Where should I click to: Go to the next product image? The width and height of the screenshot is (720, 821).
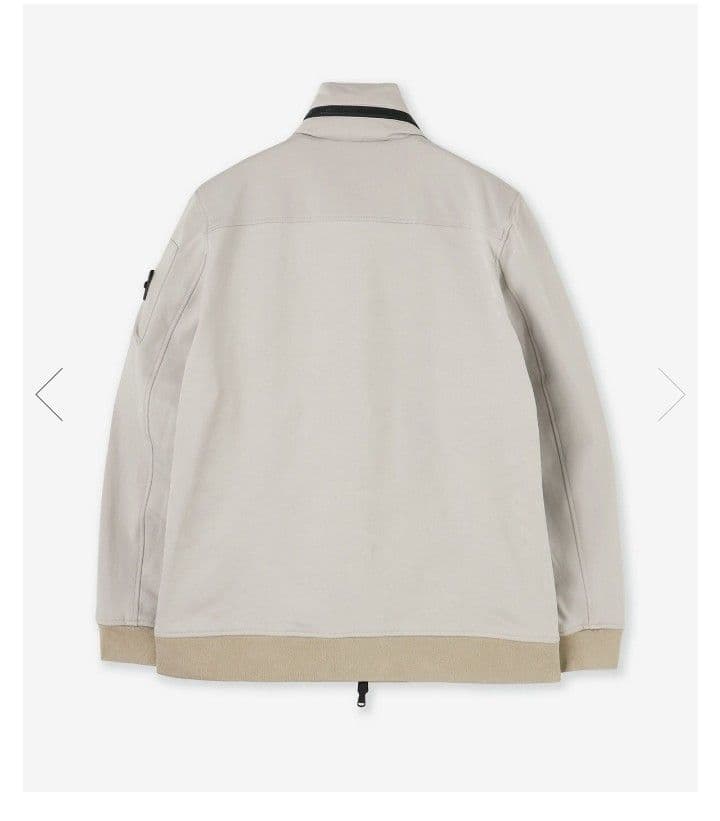tap(671, 395)
